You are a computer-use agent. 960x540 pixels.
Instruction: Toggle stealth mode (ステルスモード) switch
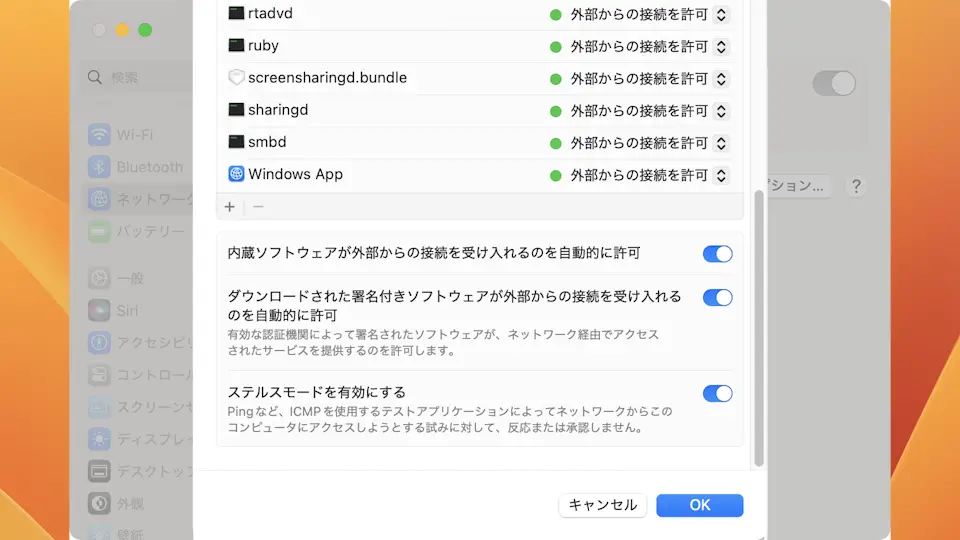(717, 393)
